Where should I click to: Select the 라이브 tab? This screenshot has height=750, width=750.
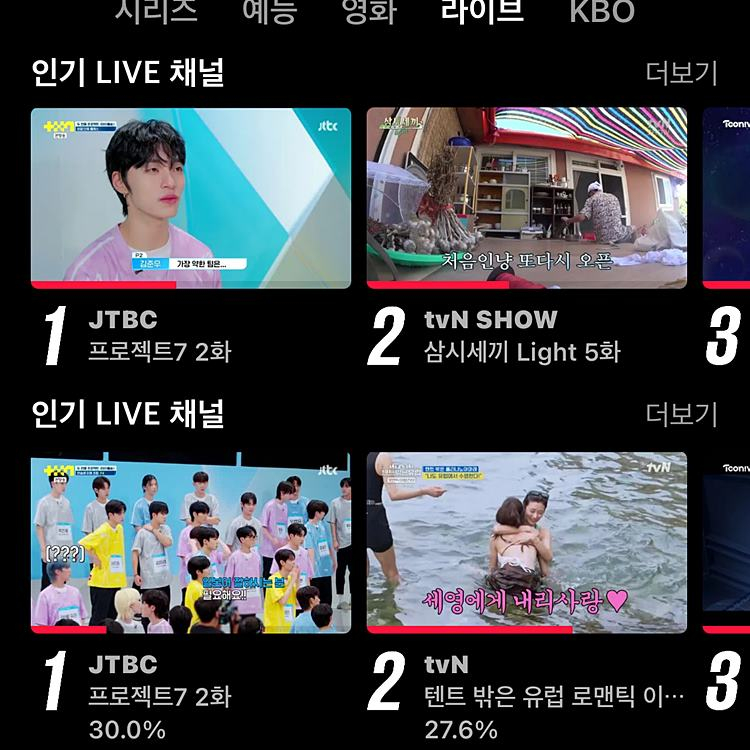482,10
